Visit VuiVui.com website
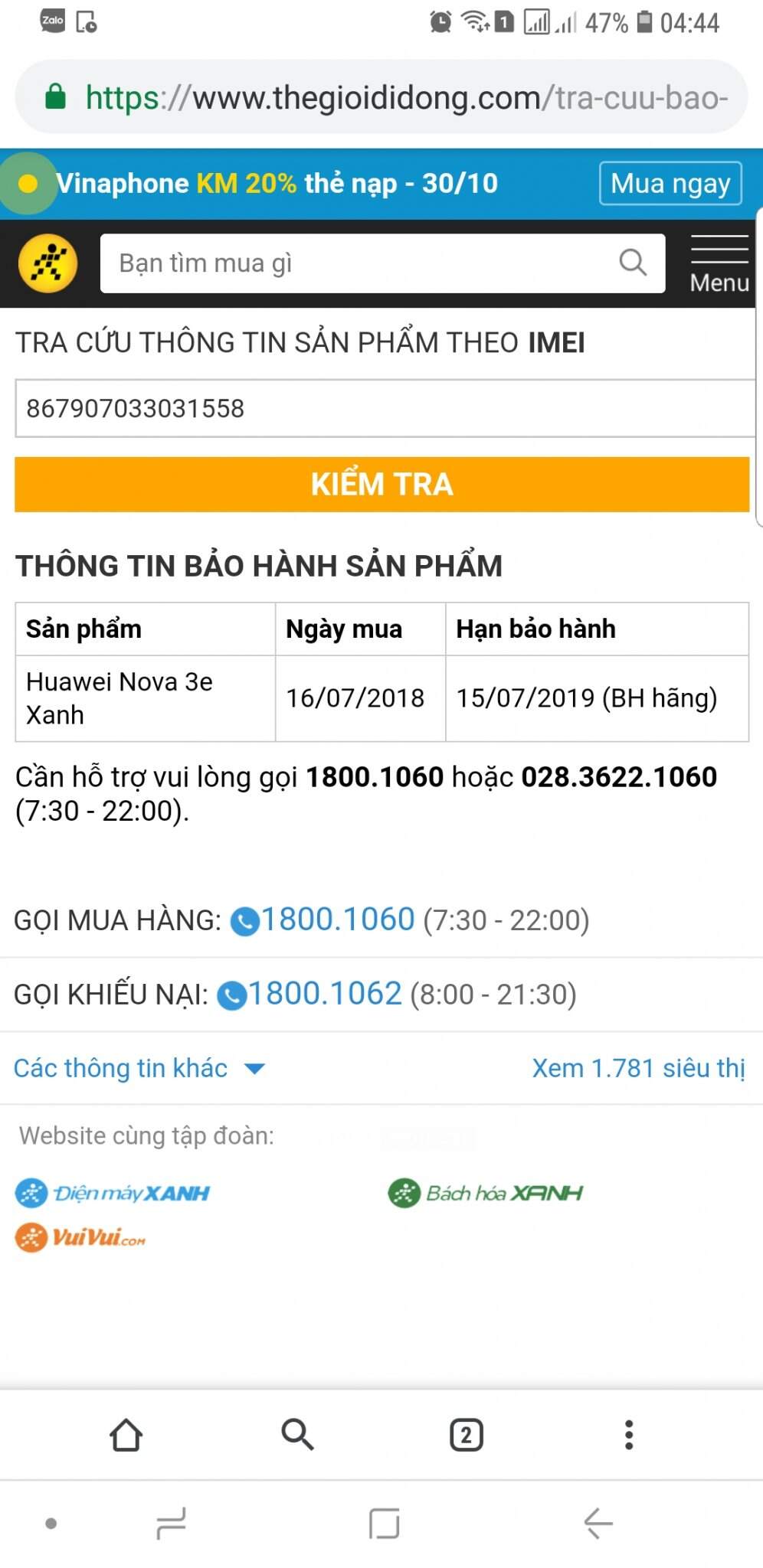This screenshot has height=1568, width=763. click(x=80, y=1237)
